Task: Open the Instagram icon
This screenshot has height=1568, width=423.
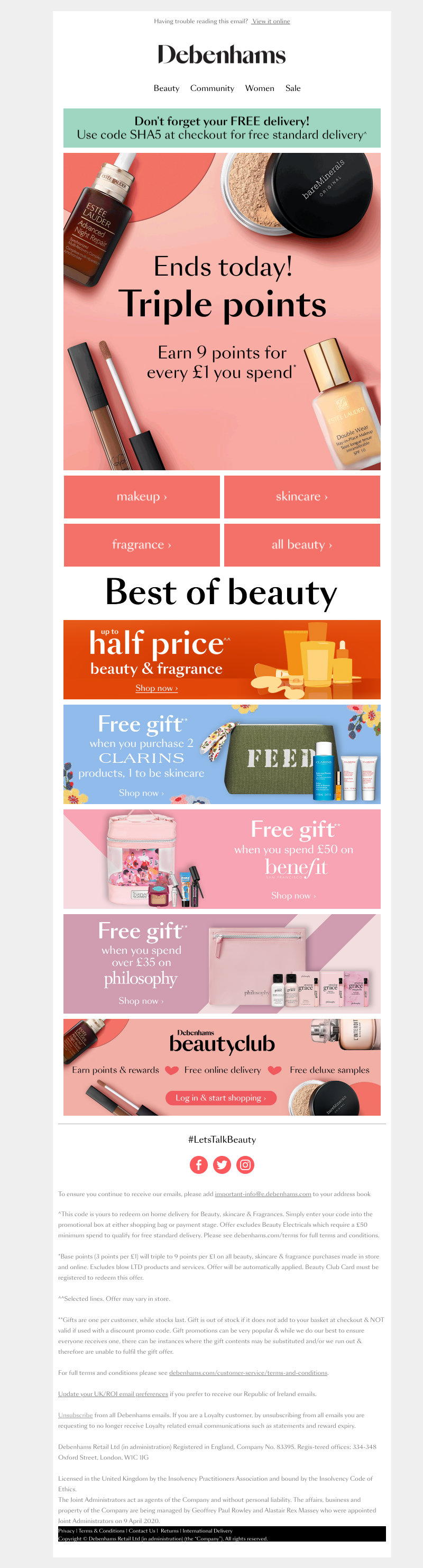Action: (x=245, y=1165)
